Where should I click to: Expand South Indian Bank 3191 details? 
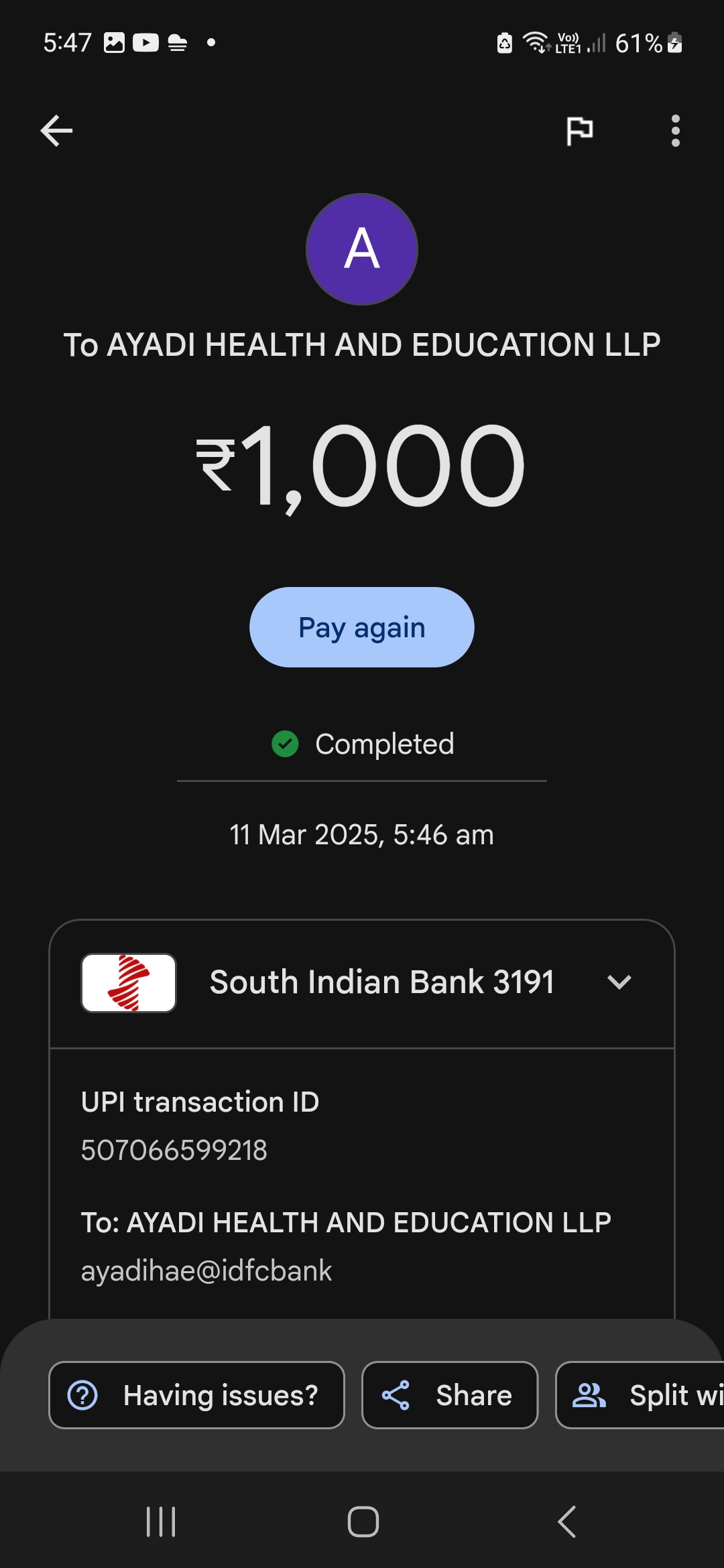[x=619, y=982]
